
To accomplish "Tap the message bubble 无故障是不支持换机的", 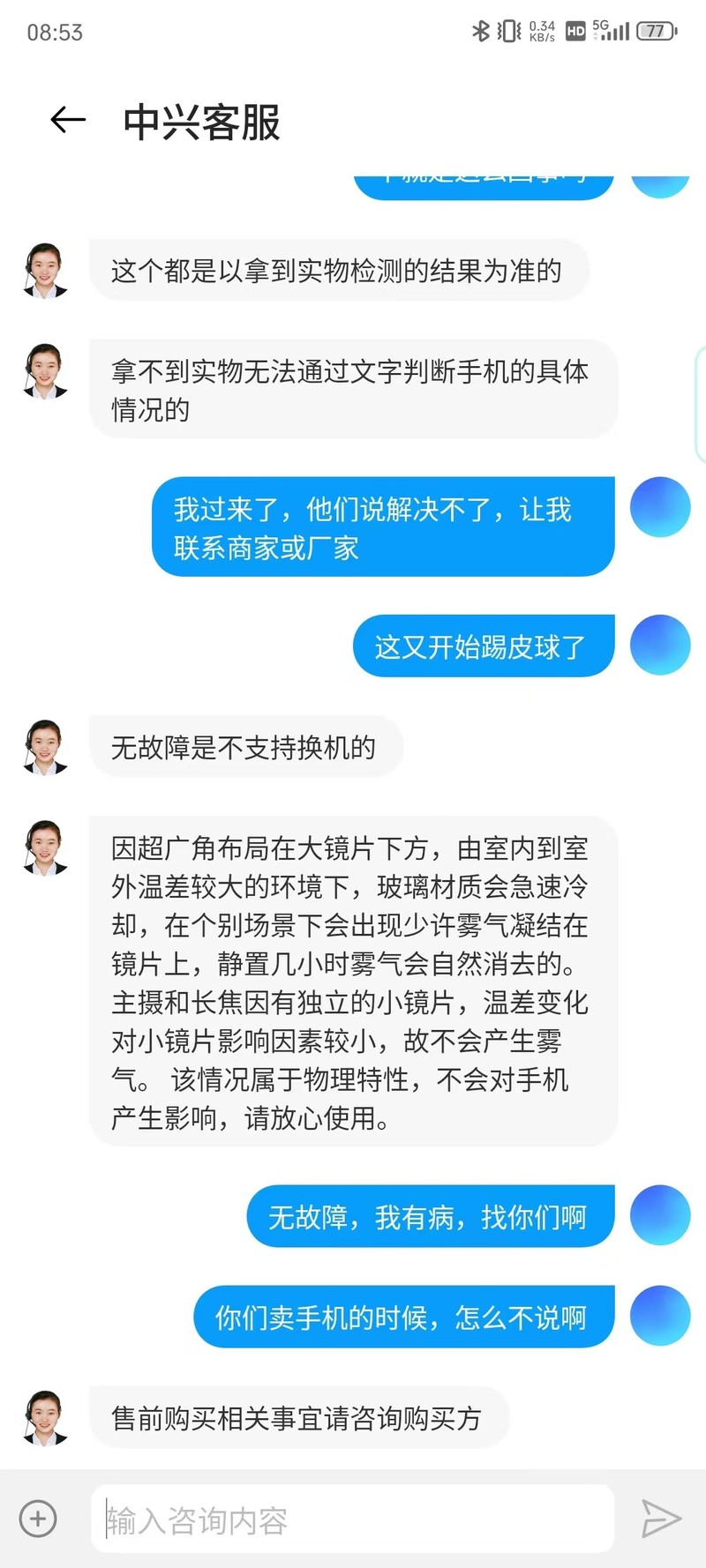I will [245, 747].
